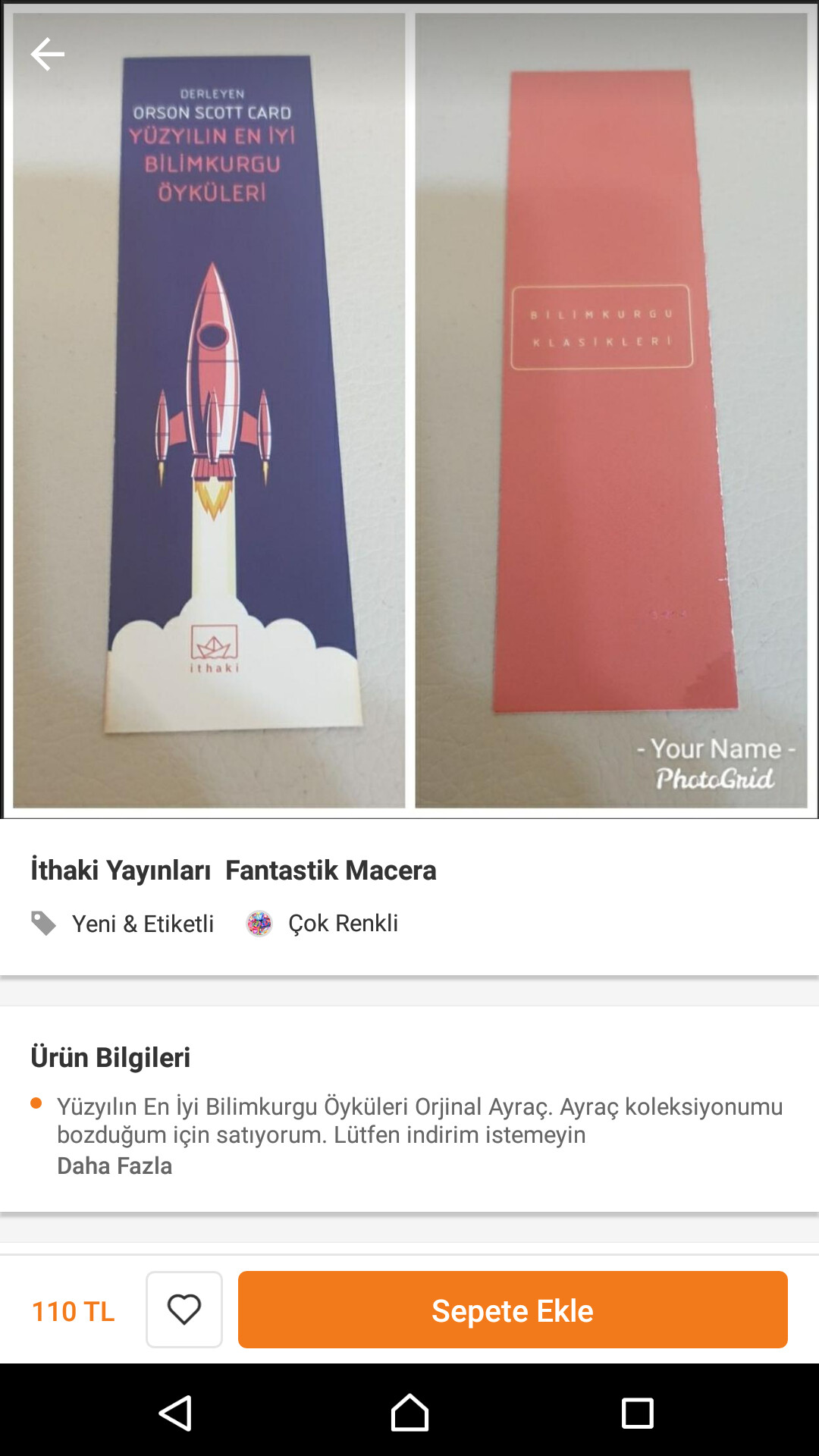This screenshot has width=819, height=1456.
Task: Open the bookmark product photo
Action: tap(409, 409)
